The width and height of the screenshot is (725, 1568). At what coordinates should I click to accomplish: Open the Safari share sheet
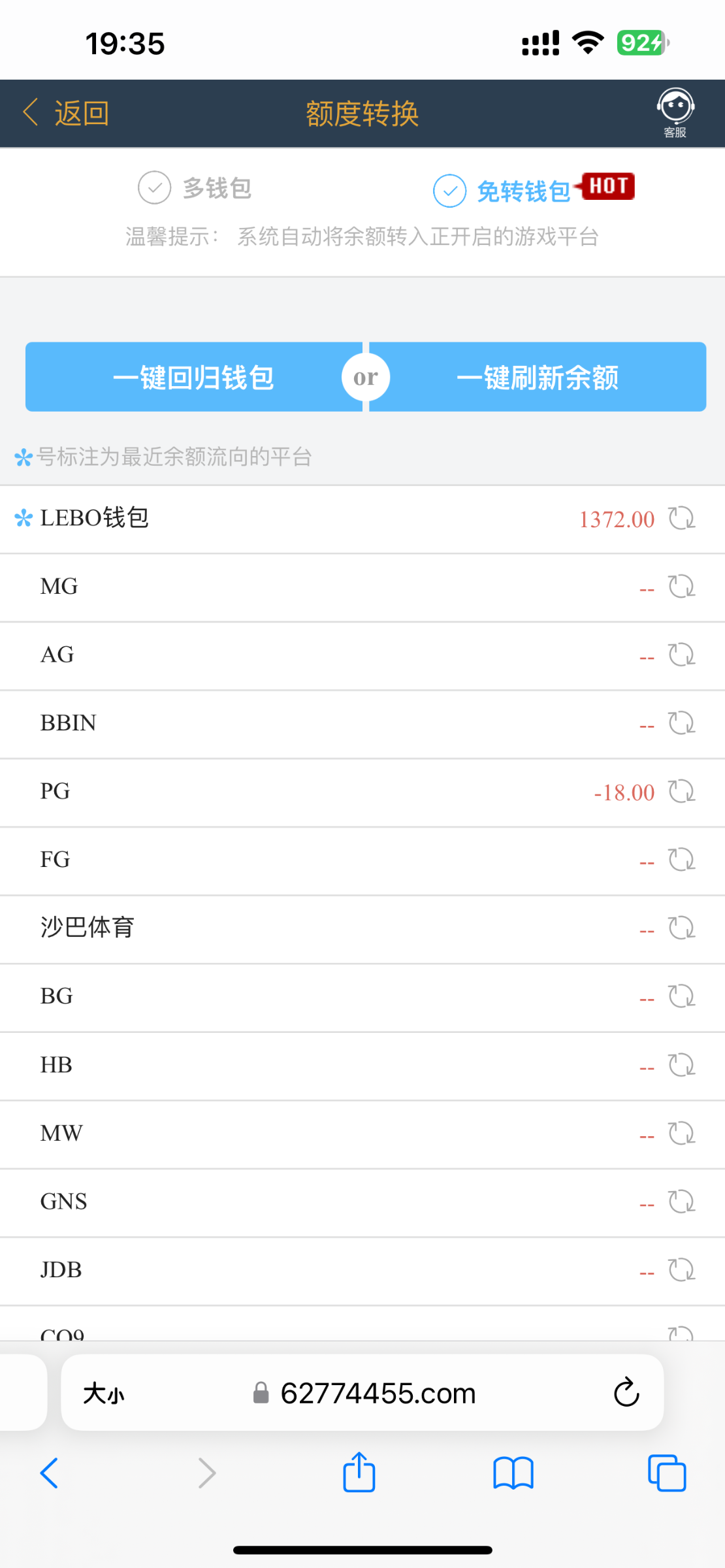tap(359, 1473)
